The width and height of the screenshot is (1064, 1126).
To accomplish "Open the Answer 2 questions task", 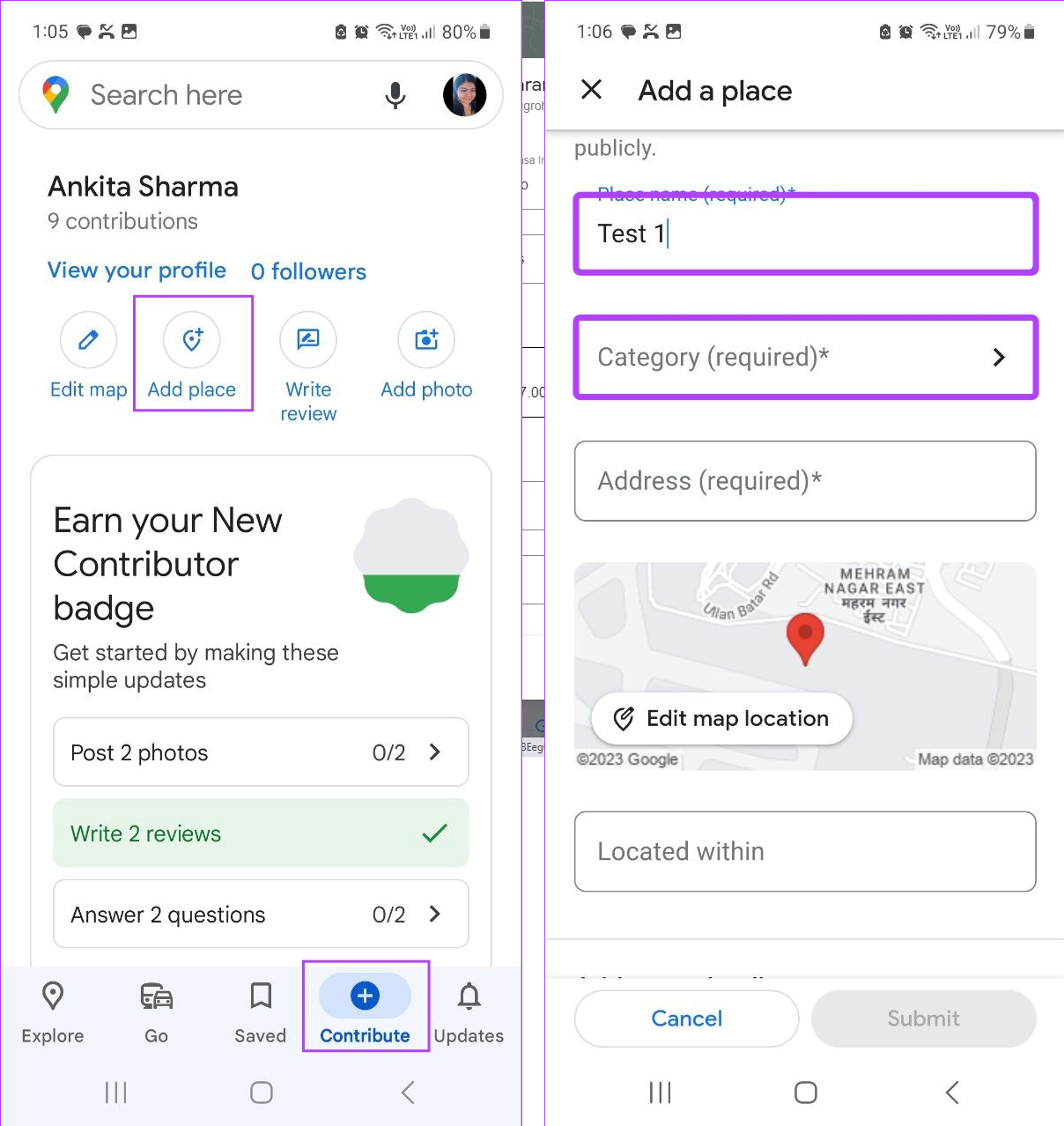I will click(x=261, y=915).
